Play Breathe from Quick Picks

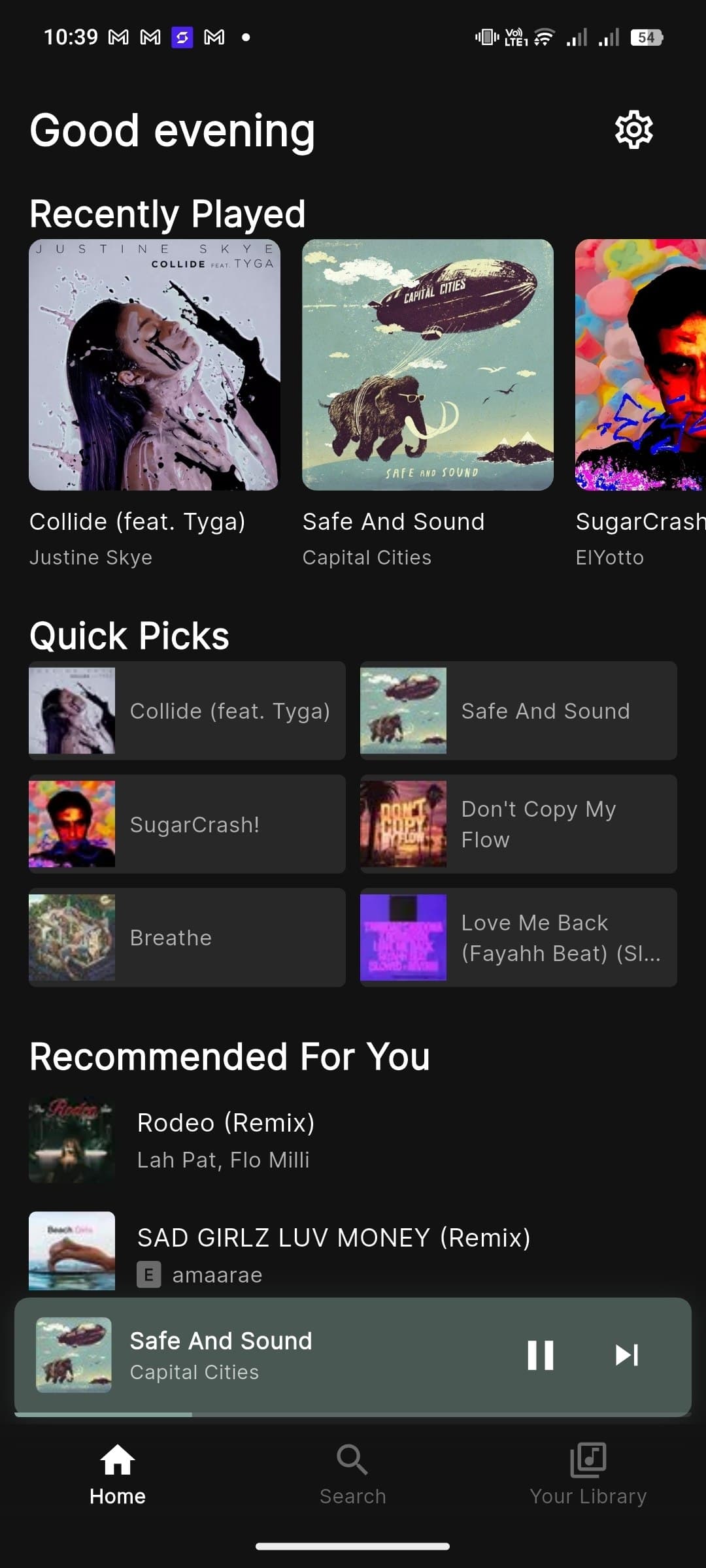click(187, 938)
